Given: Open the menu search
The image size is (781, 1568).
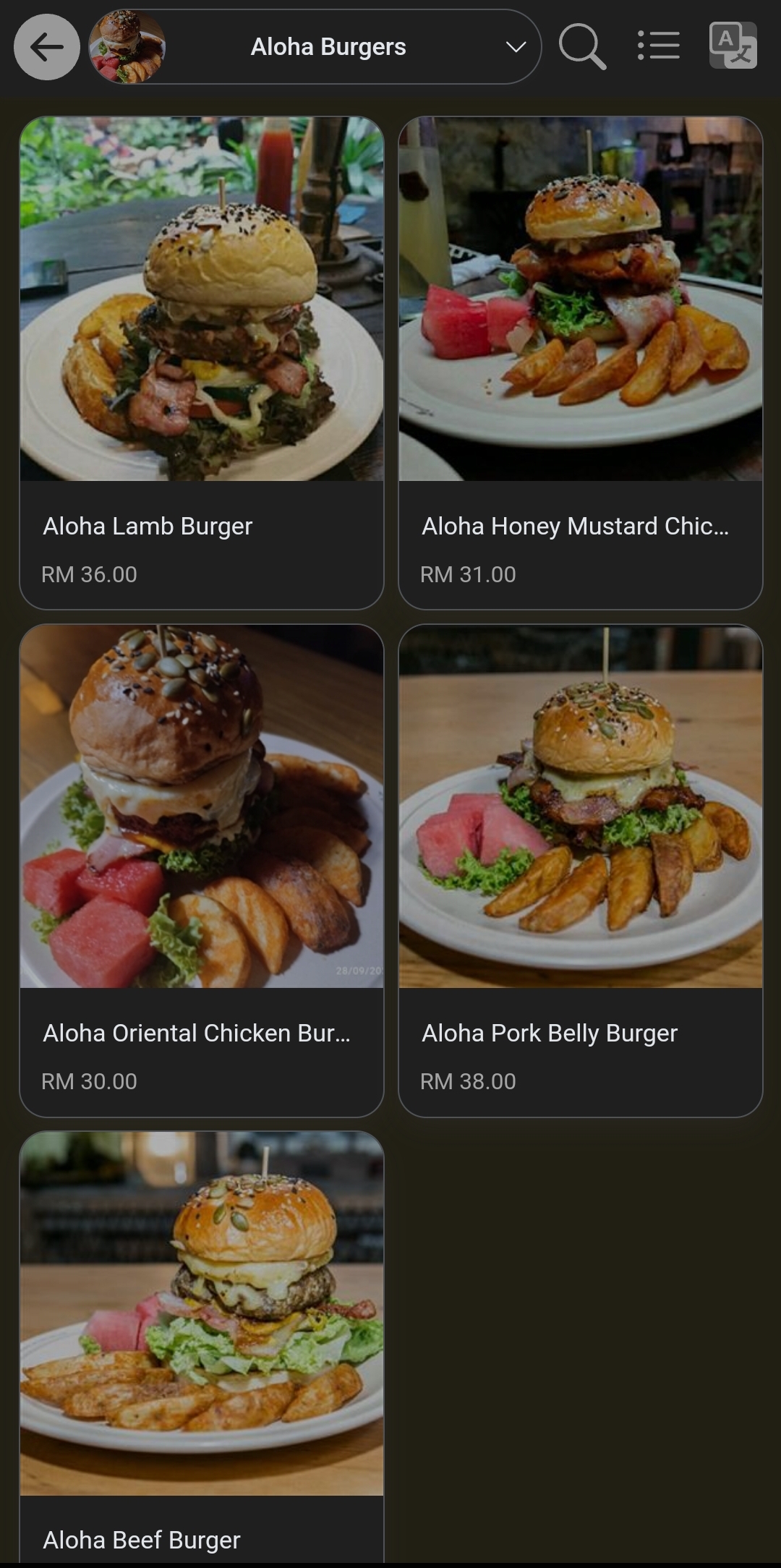Looking at the screenshot, I should point(582,47).
